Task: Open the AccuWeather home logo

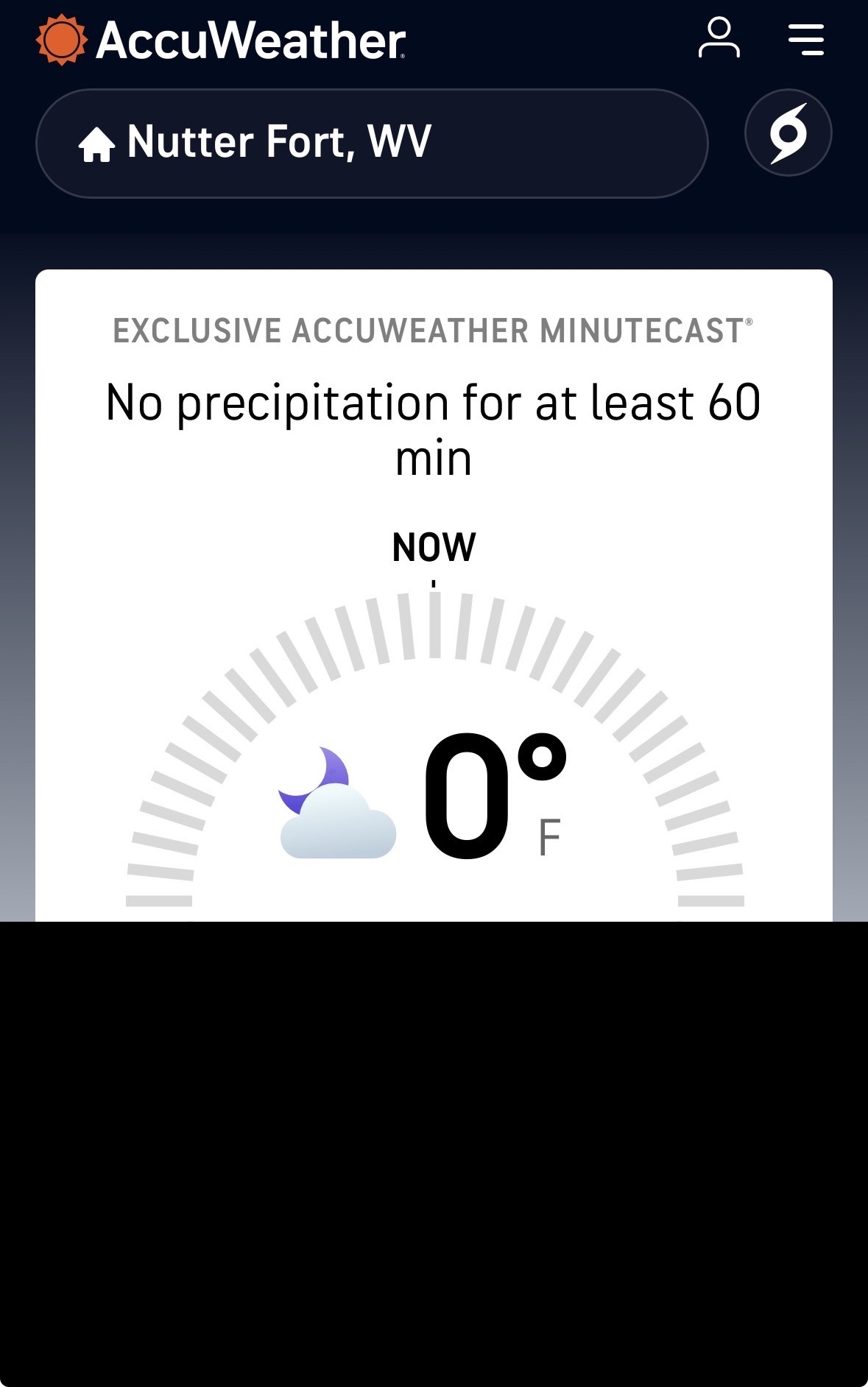Action: (x=221, y=40)
